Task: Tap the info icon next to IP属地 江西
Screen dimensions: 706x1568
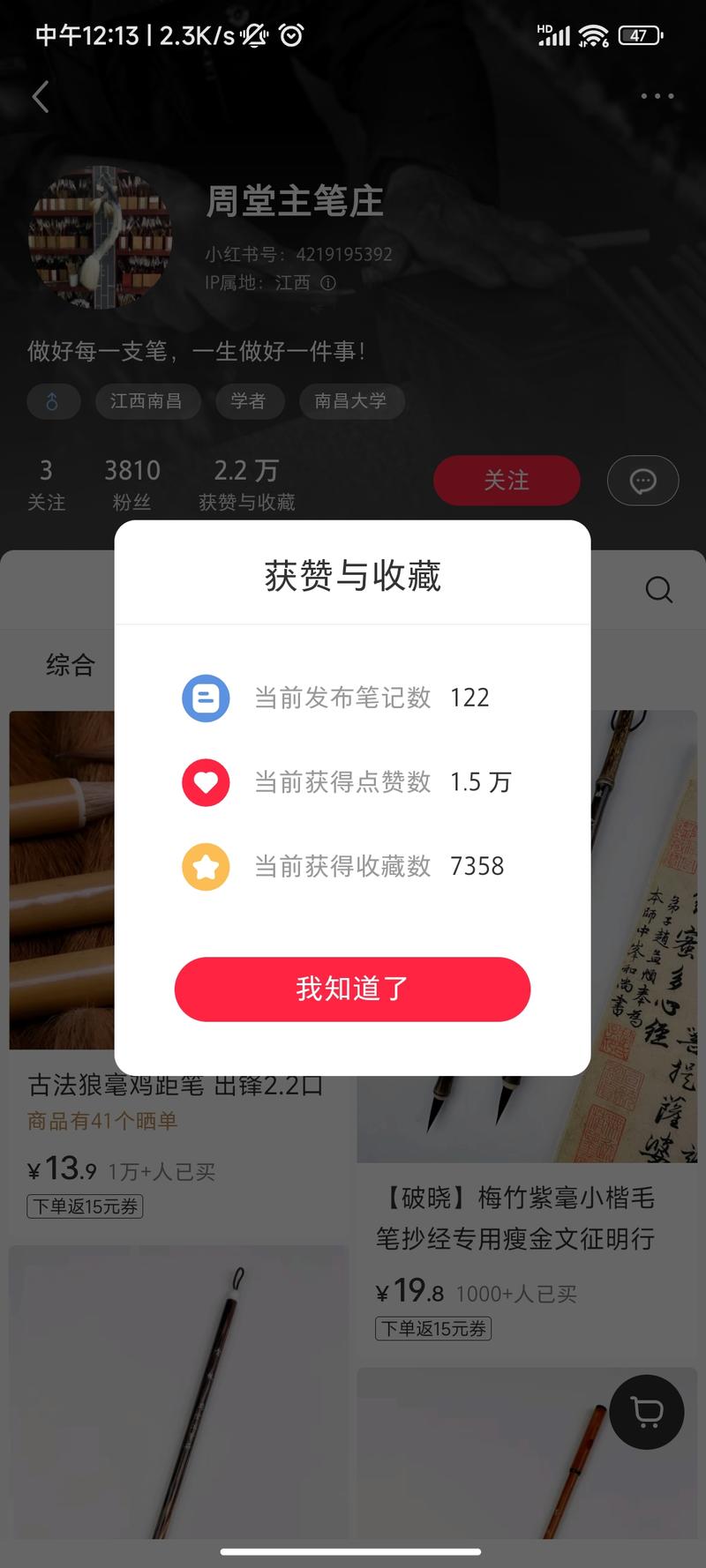Action: click(x=329, y=283)
